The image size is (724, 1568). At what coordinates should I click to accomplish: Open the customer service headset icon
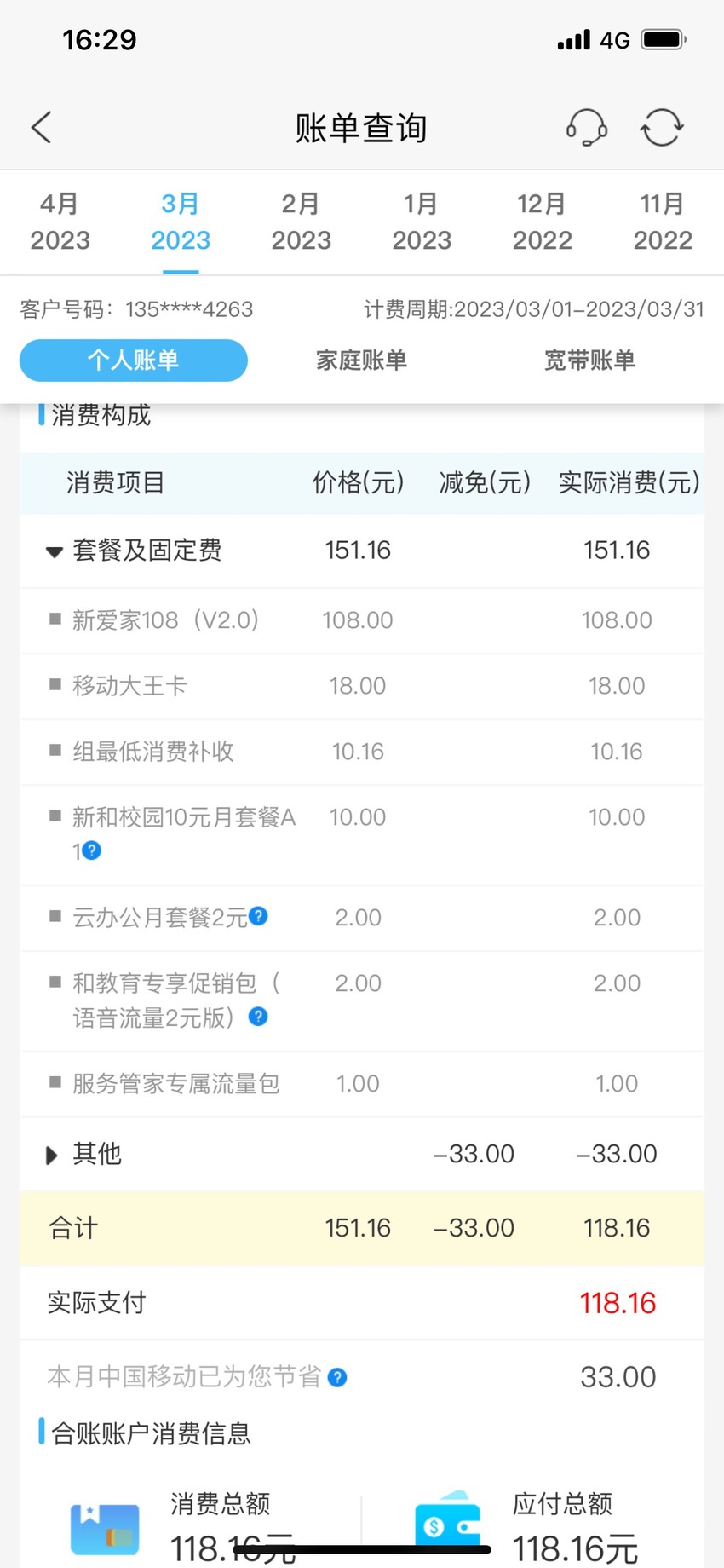coord(587,128)
